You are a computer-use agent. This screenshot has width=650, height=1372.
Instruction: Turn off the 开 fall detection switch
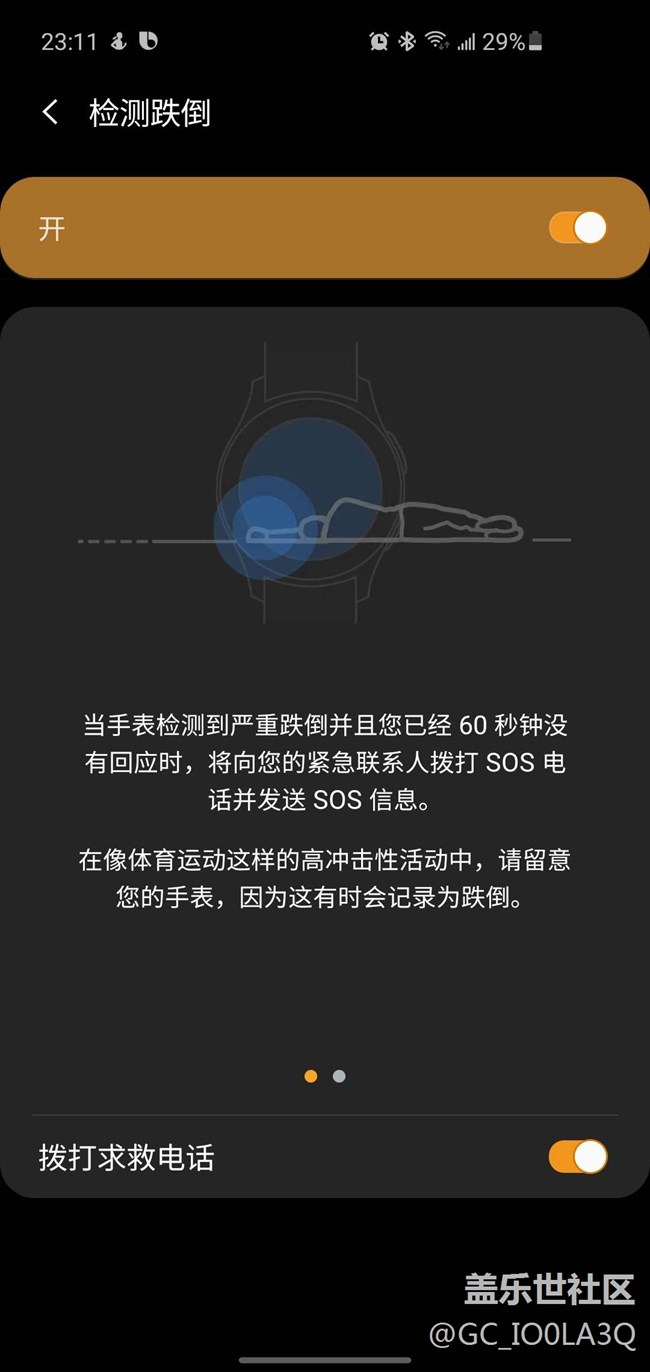(578, 228)
